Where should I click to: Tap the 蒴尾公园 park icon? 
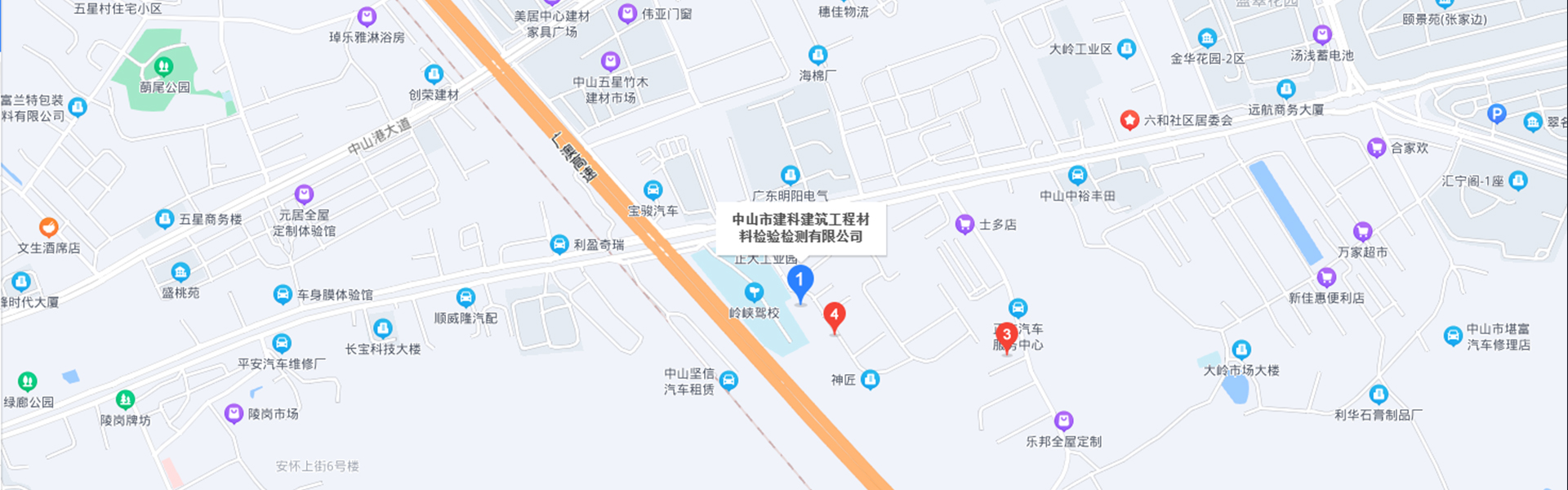tap(163, 66)
